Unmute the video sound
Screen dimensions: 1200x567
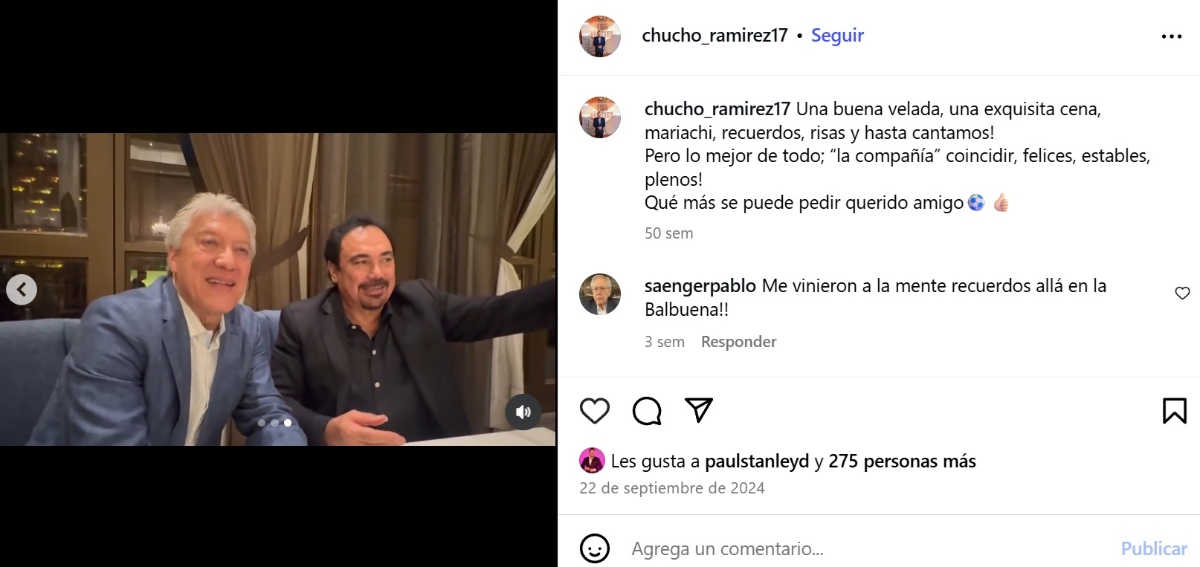point(523,412)
